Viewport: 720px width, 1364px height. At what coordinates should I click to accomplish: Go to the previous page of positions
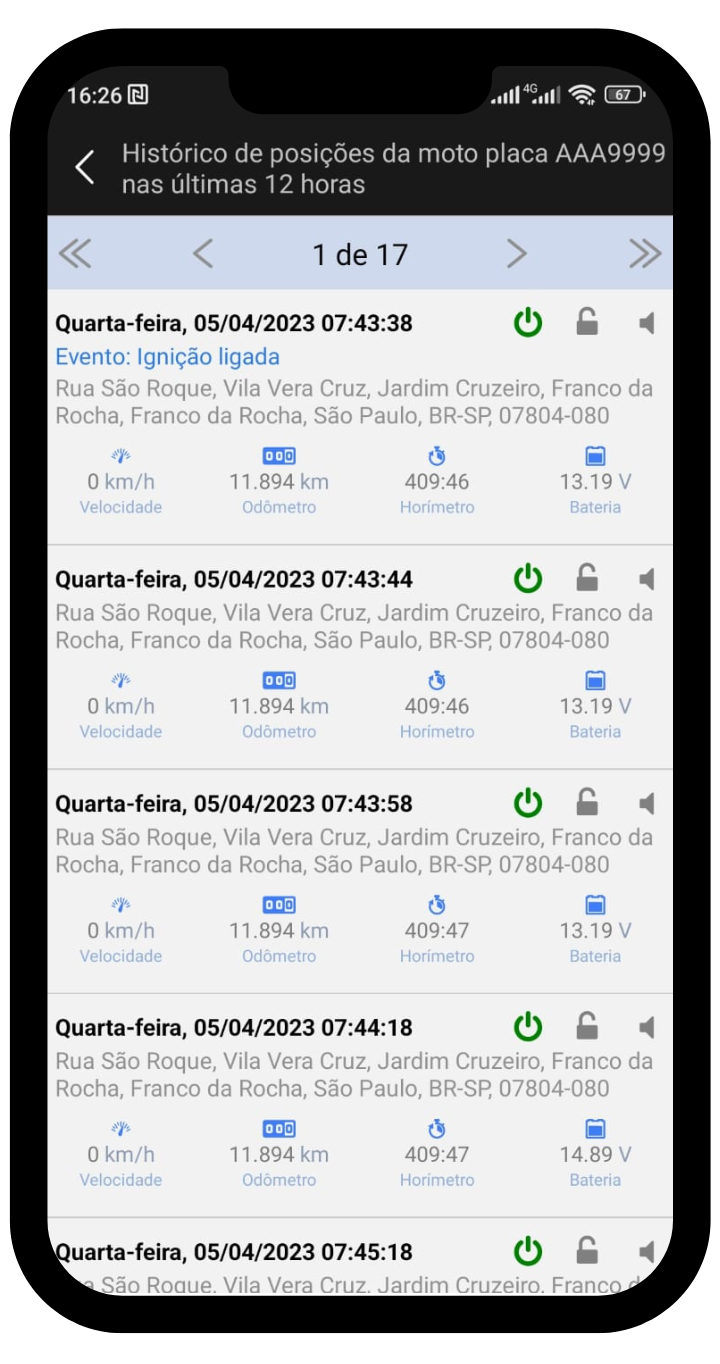pos(203,255)
